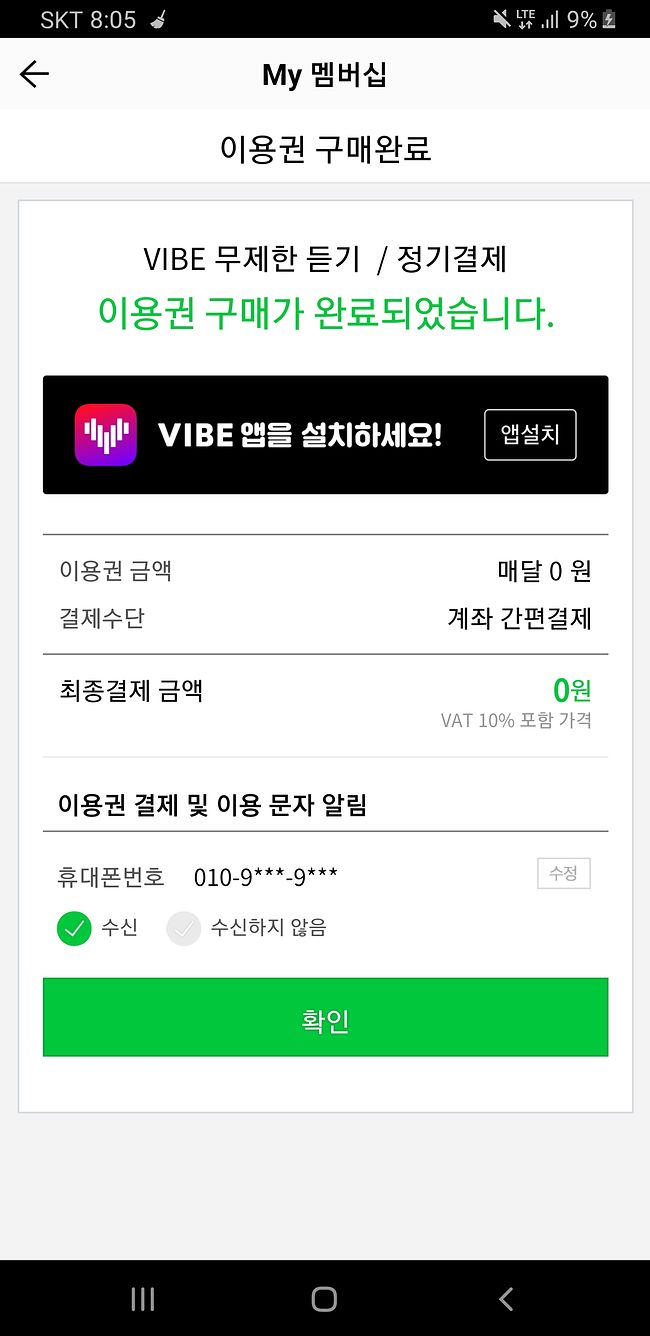The width and height of the screenshot is (650, 1336).
Task: Go back using the top-left arrow
Action: [34, 74]
